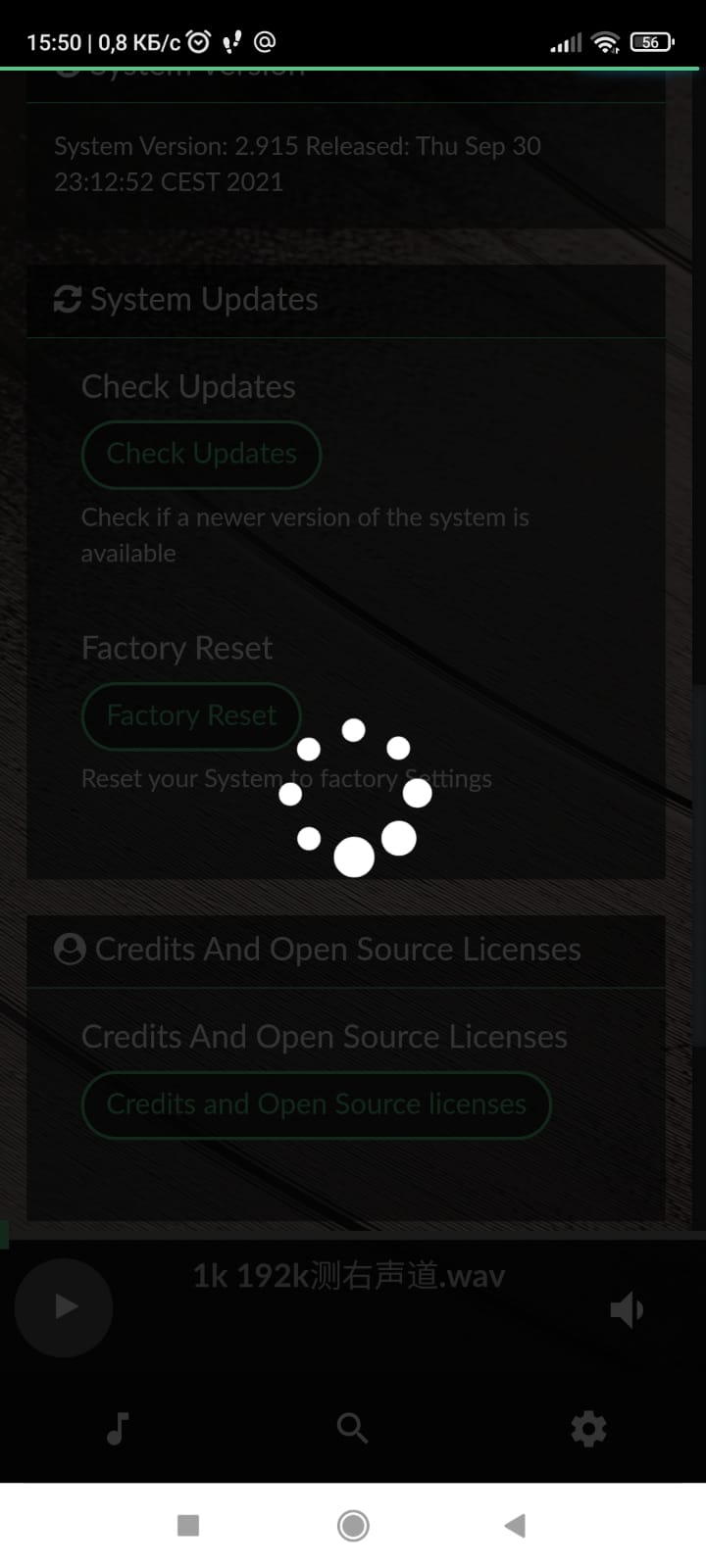Tap the Factory Reset button
The image size is (706, 1568).
191,716
